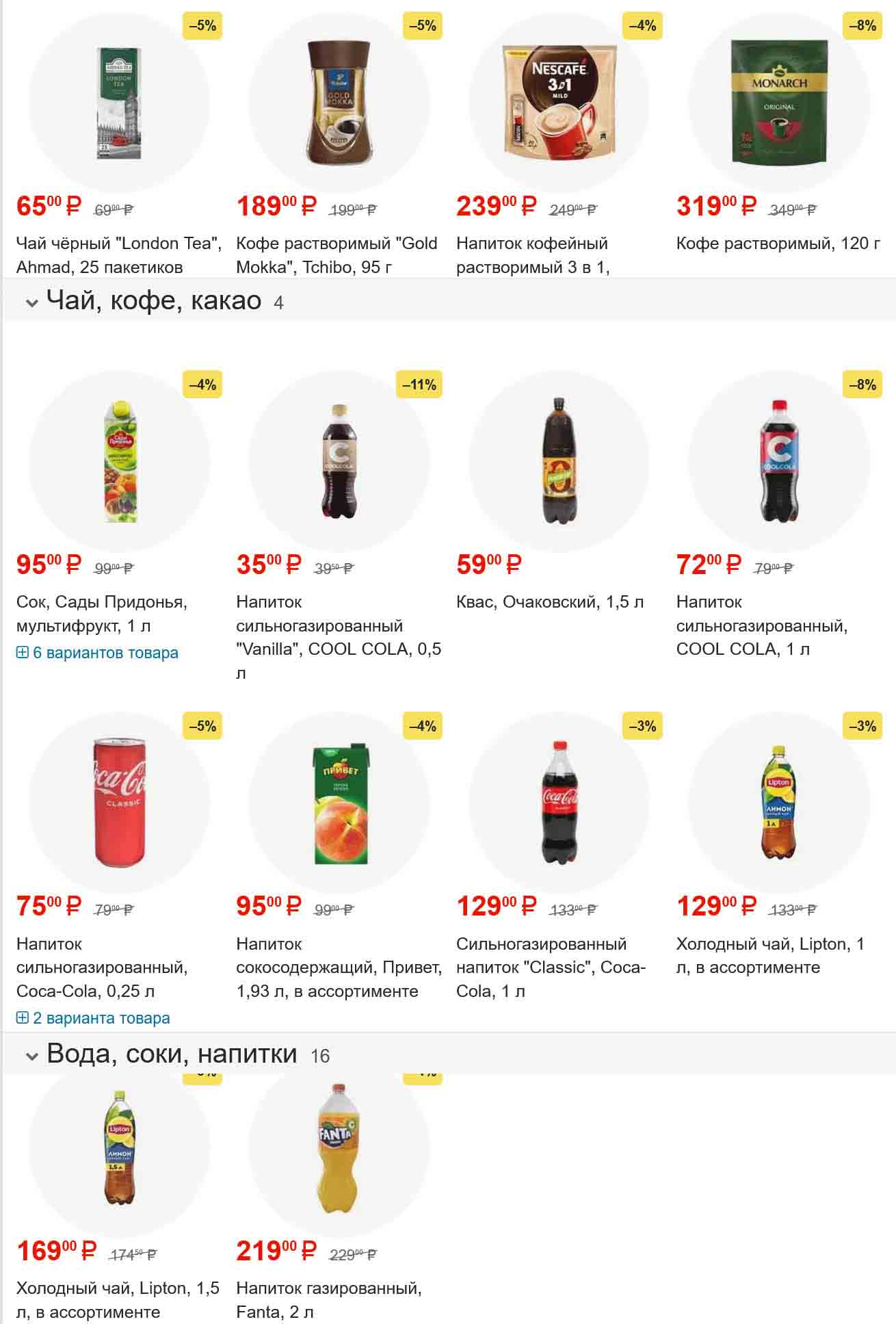This screenshot has height=1324, width=896.
Task: View Квас Очаковский 1,5 л
Action: [x=559, y=462]
